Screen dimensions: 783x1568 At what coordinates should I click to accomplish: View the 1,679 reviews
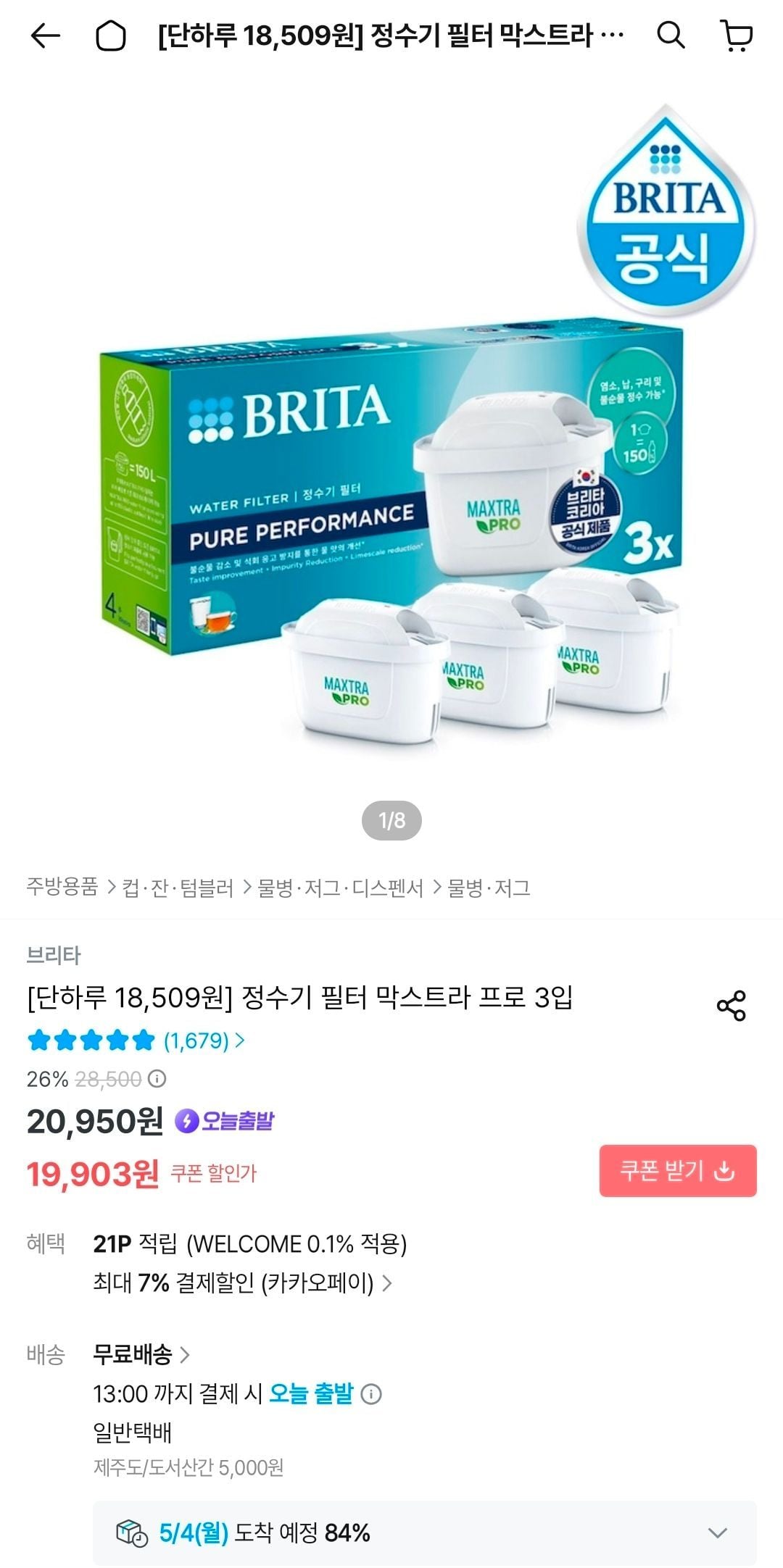pyautogui.click(x=203, y=1041)
